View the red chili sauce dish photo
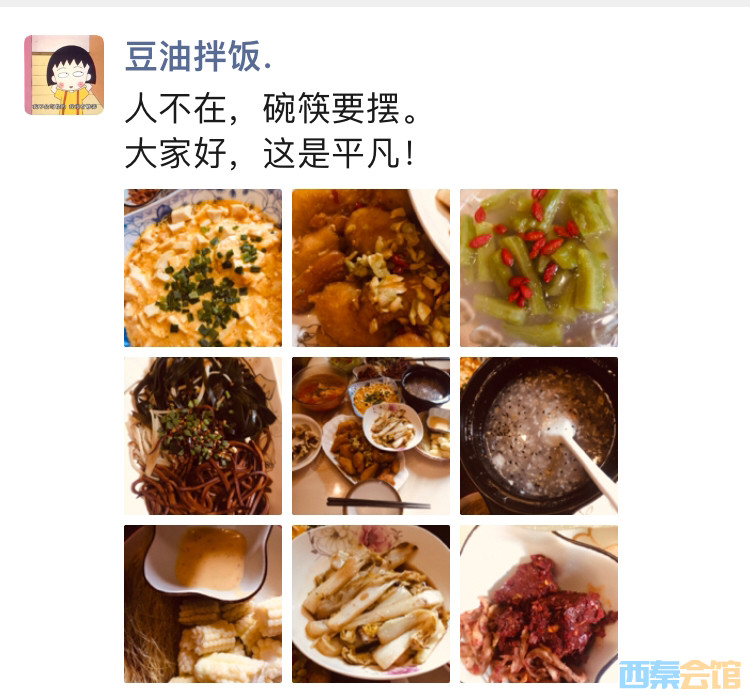 pyautogui.click(x=539, y=603)
